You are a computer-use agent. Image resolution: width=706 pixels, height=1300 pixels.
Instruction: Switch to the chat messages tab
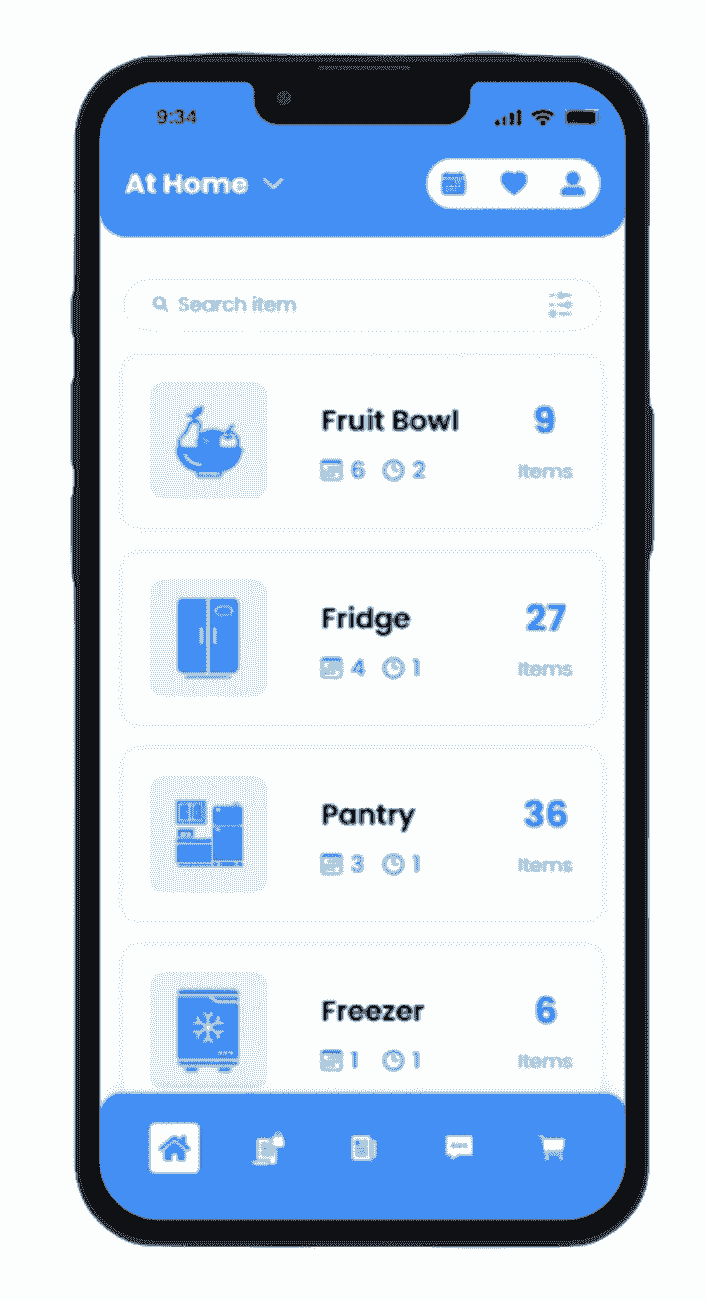458,1148
